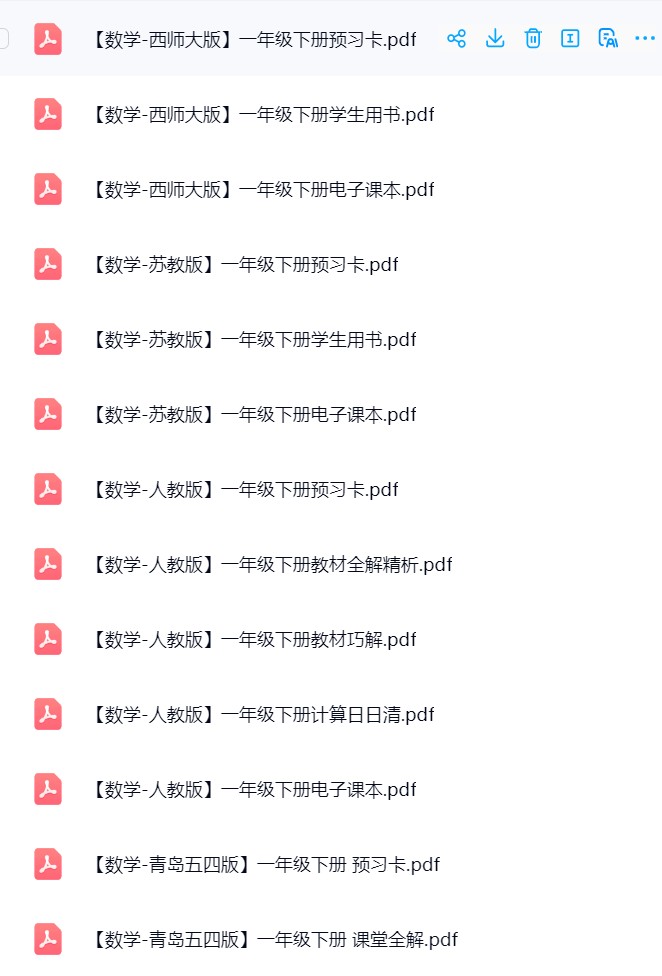Open AI assistant for 西师大版 预习卡

(x=608, y=39)
